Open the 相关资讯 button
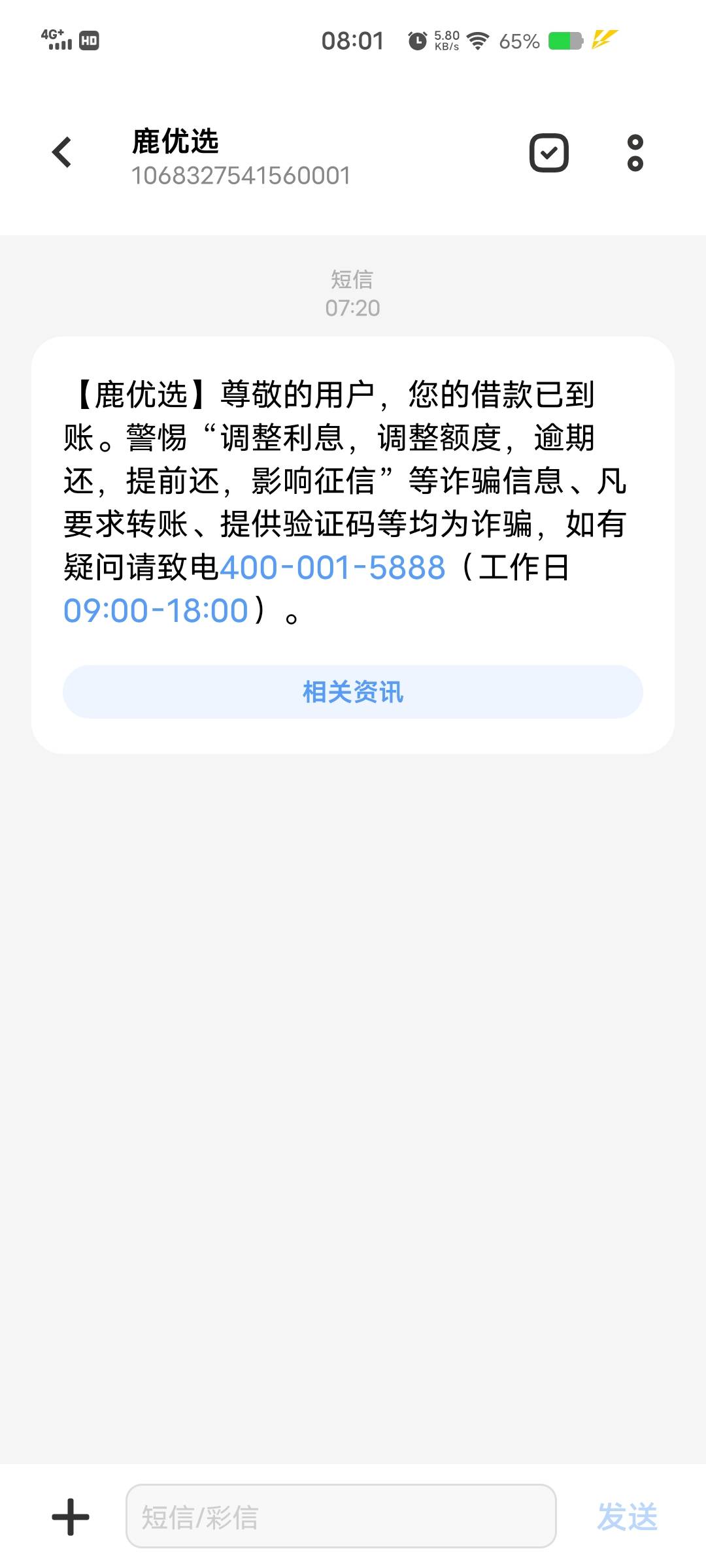Screen dimensions: 706x1568 353,692
